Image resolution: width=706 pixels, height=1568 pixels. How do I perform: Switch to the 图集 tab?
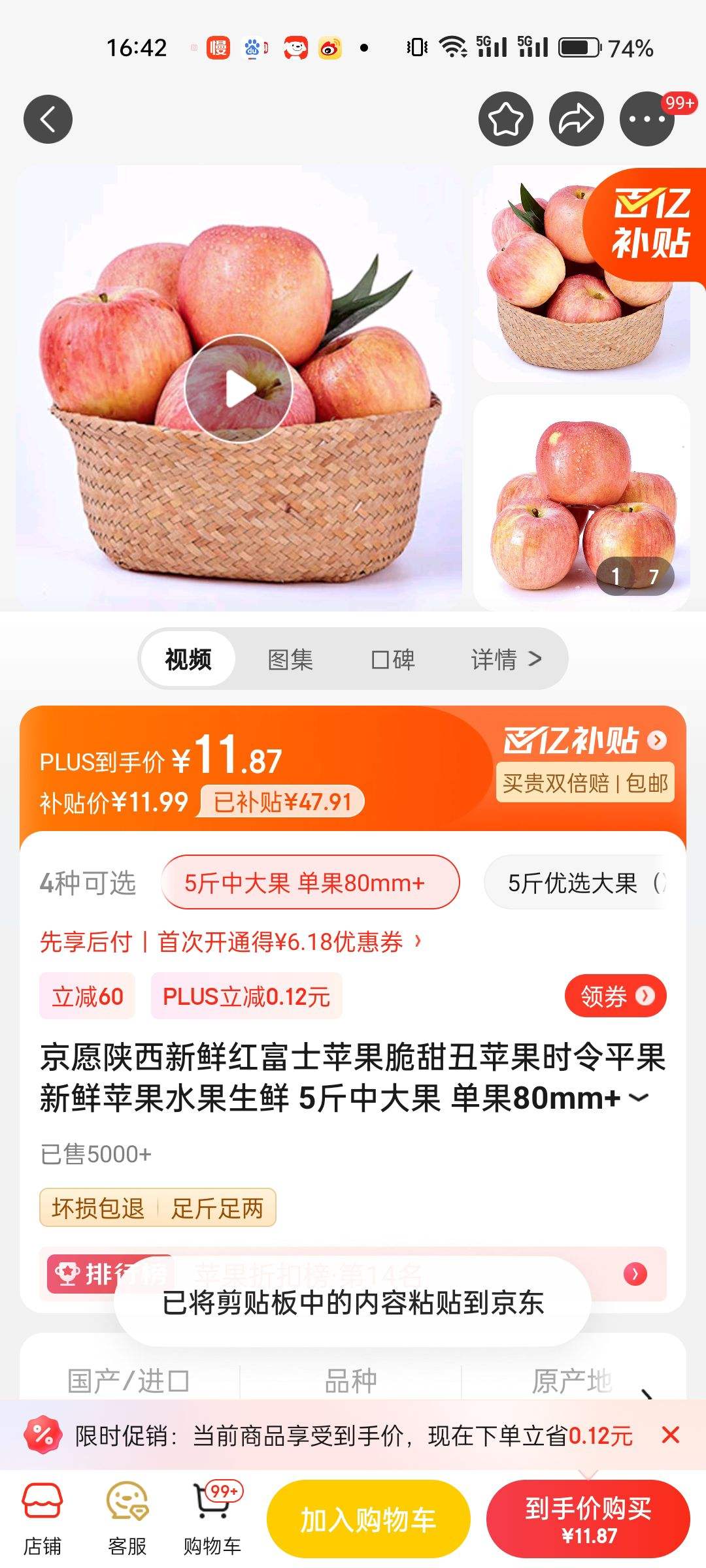click(x=290, y=659)
